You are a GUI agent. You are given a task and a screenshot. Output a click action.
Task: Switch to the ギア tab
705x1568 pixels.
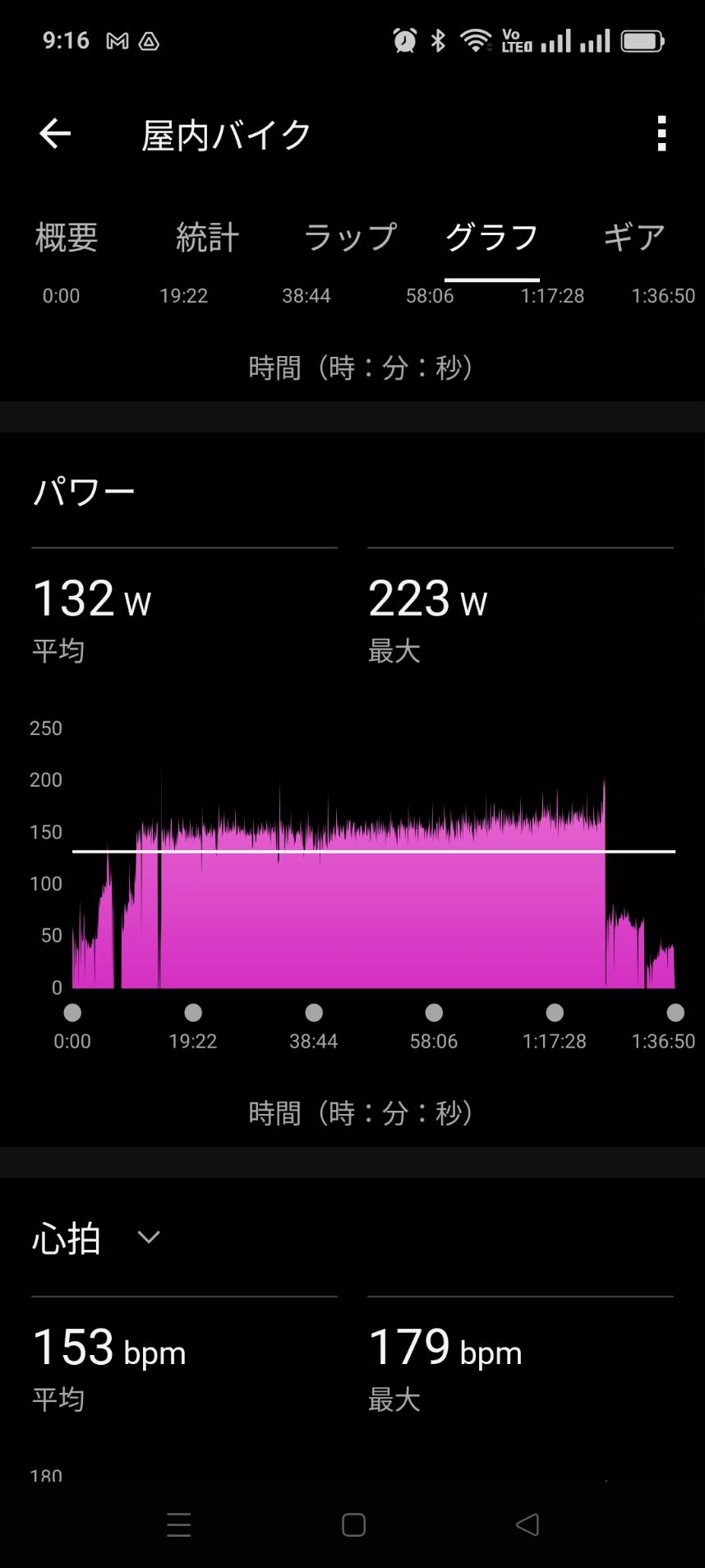click(634, 238)
